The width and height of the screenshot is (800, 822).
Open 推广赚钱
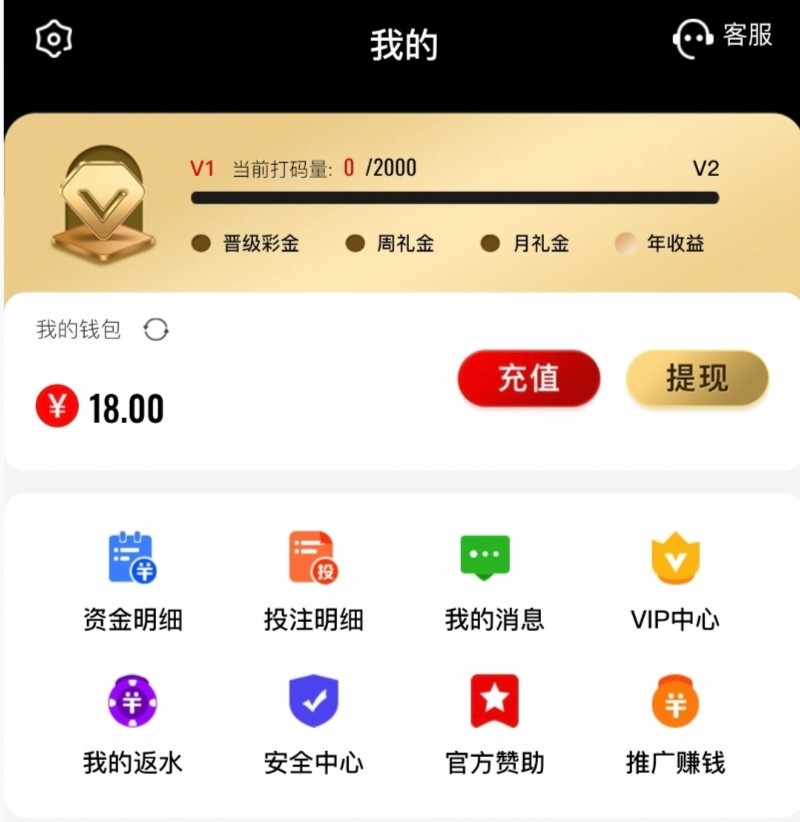point(675,723)
